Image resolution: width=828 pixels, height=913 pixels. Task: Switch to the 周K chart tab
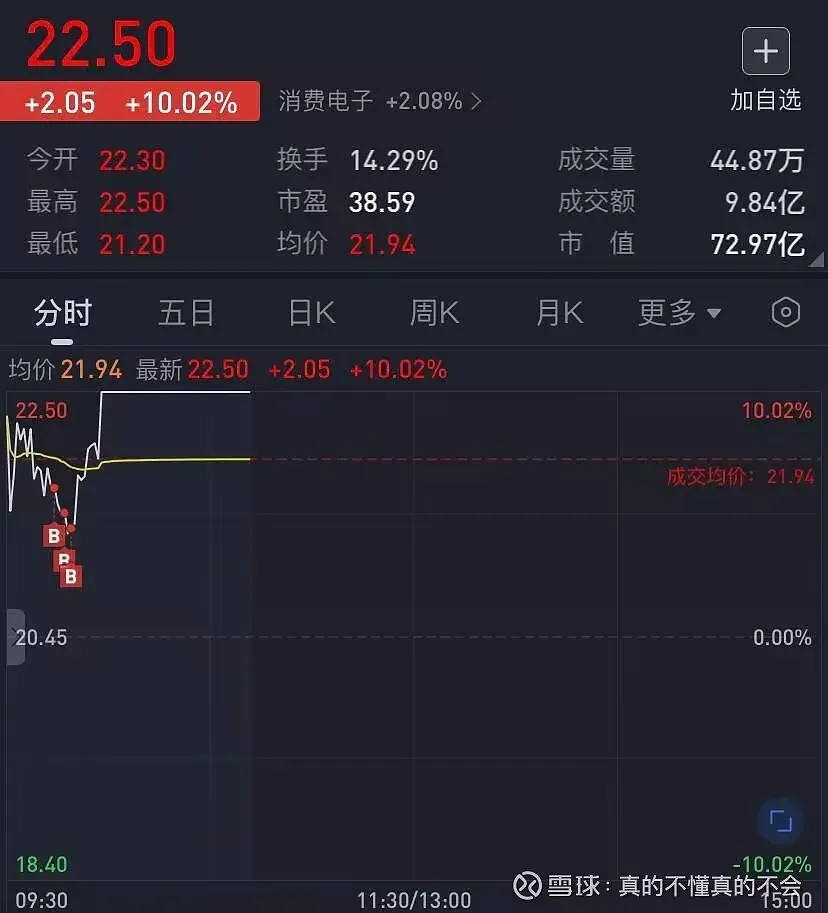point(434,313)
